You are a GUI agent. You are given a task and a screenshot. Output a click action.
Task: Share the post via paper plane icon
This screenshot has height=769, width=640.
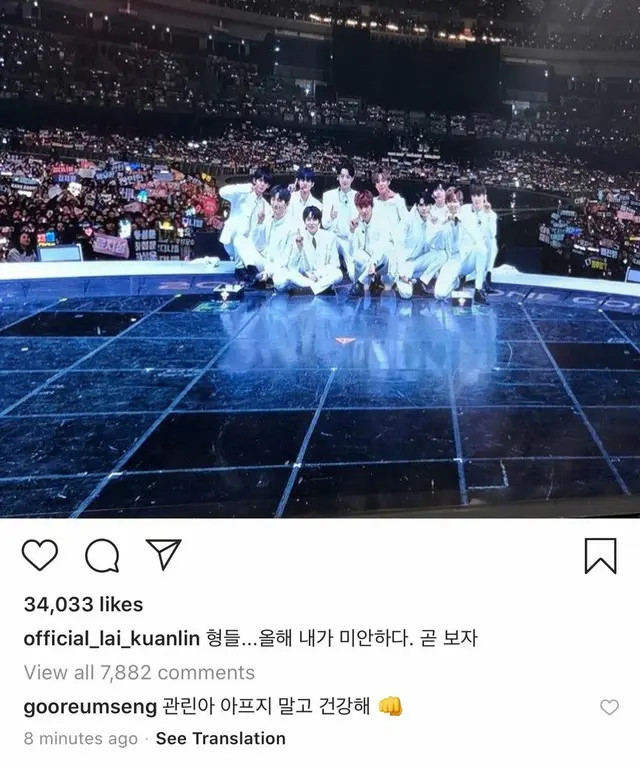pos(163,554)
